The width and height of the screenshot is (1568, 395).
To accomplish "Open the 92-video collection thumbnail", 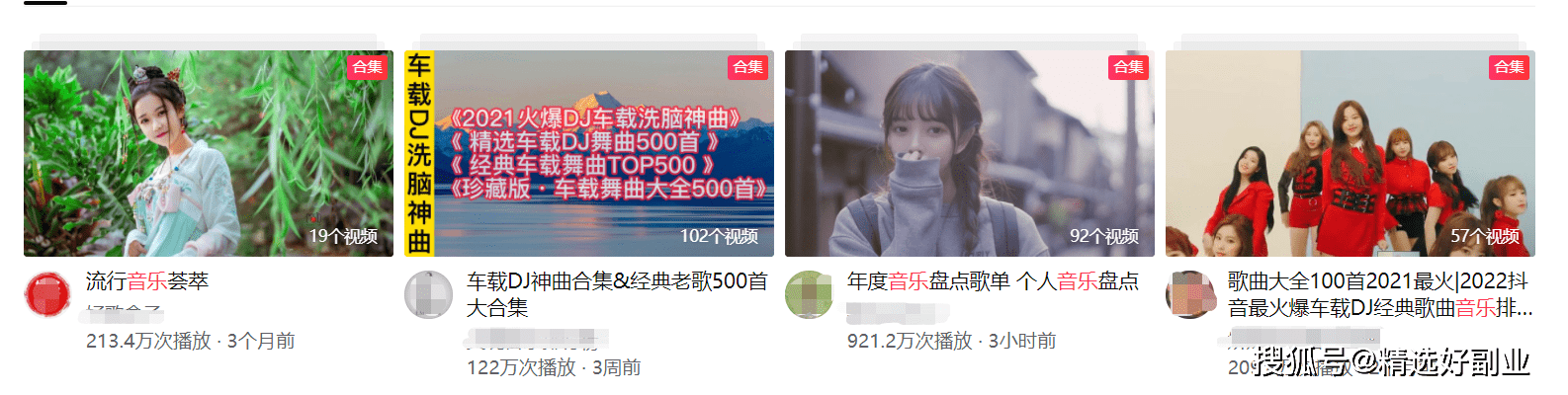I will [x=969, y=153].
